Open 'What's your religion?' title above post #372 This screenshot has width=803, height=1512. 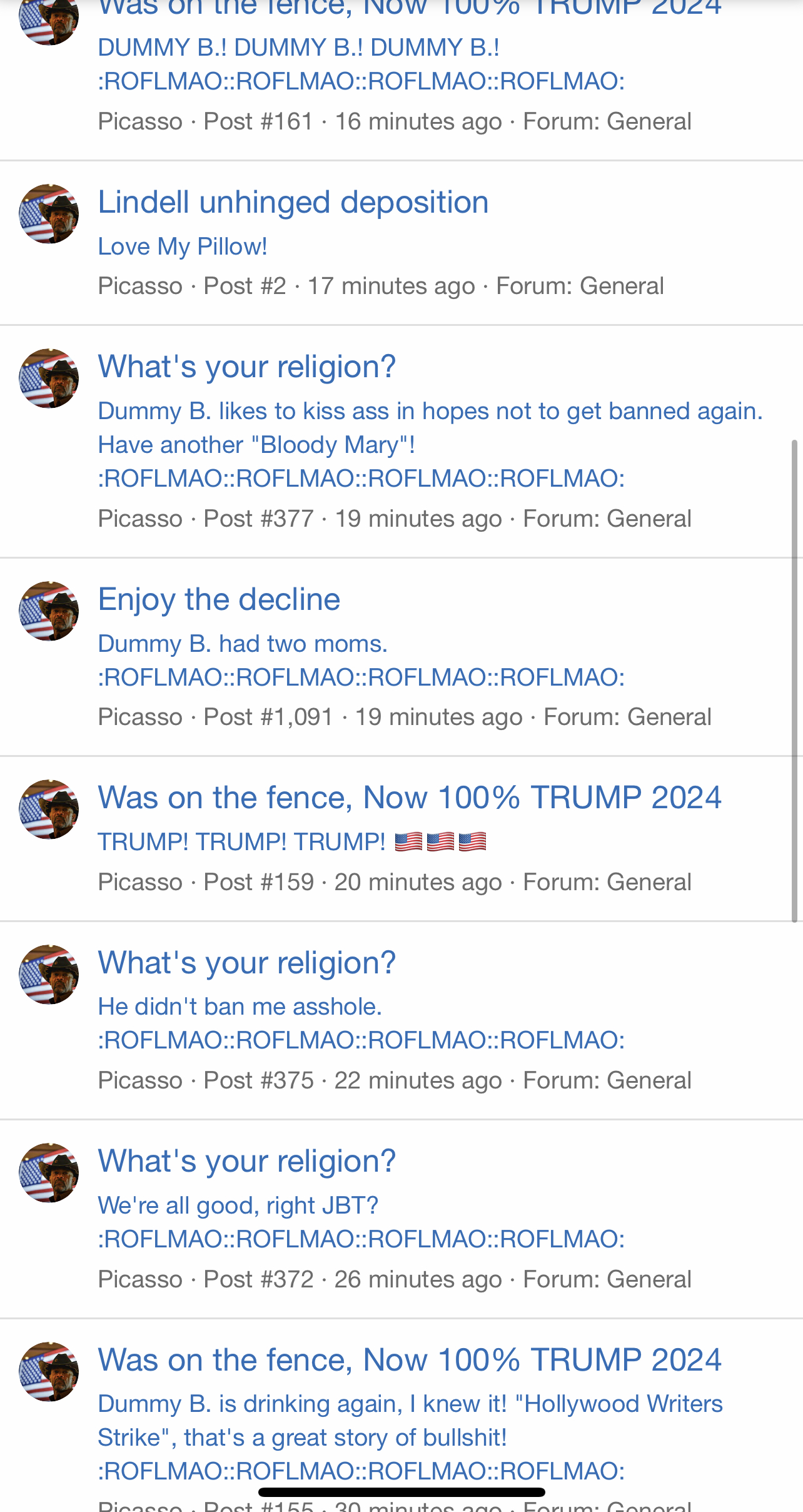point(247,1161)
